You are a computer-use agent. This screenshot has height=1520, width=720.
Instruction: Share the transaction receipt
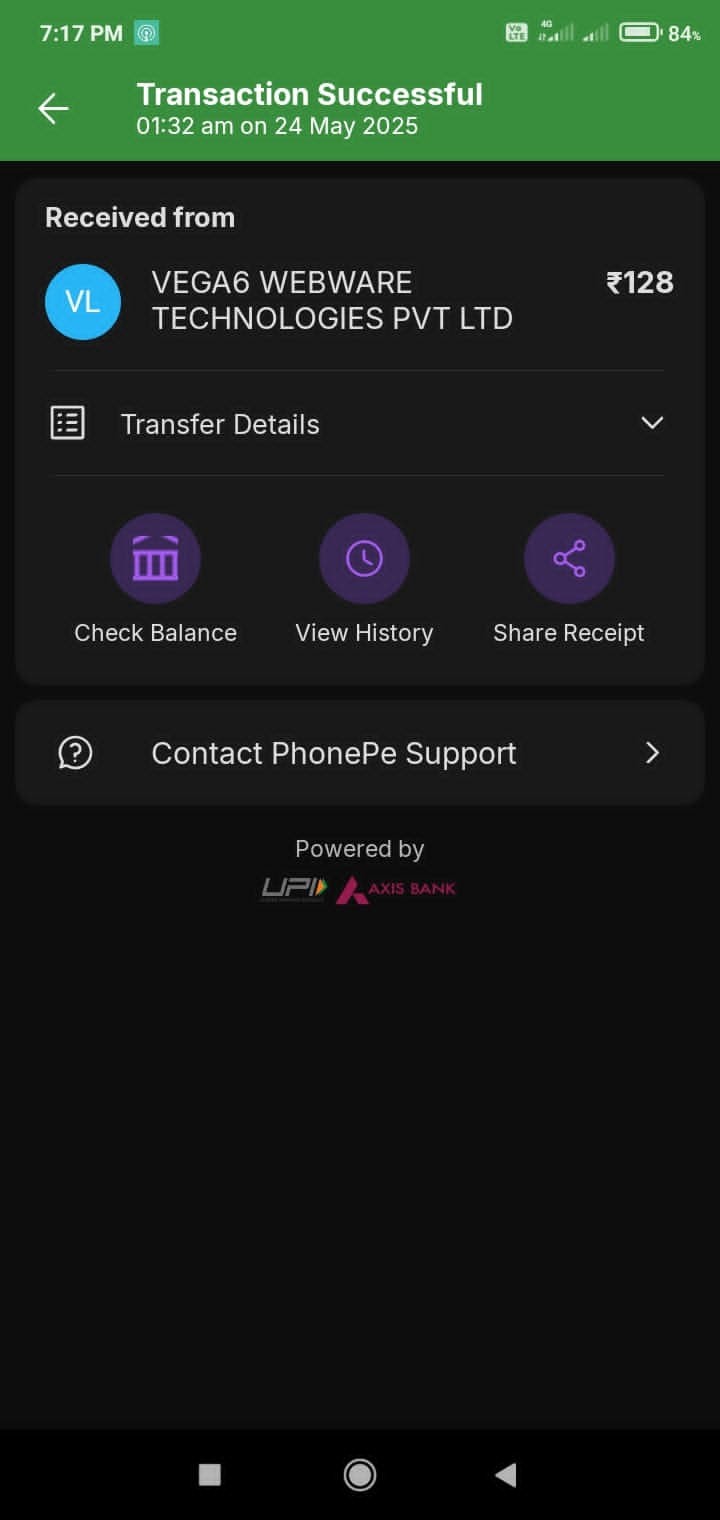(x=569, y=560)
